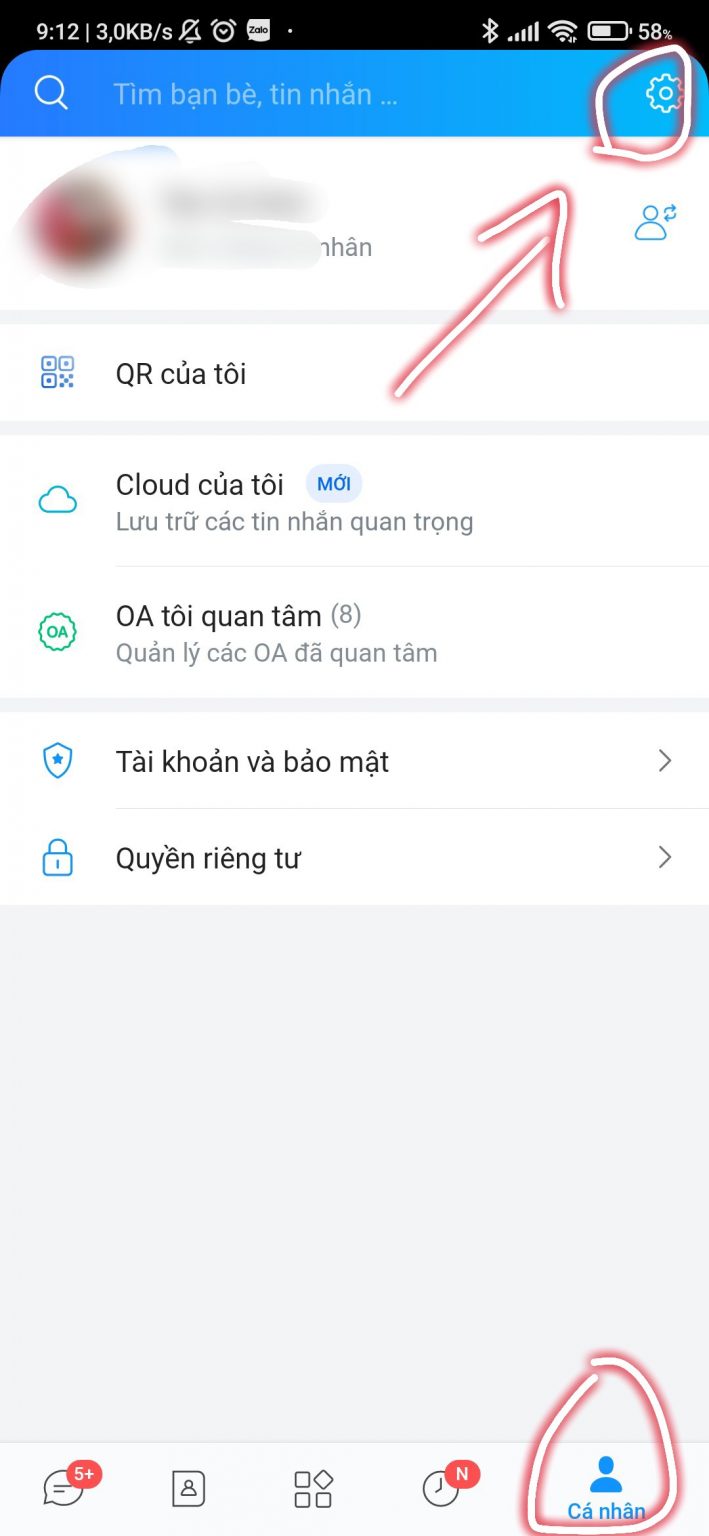Switch to the timeline clock tab

[440, 1488]
